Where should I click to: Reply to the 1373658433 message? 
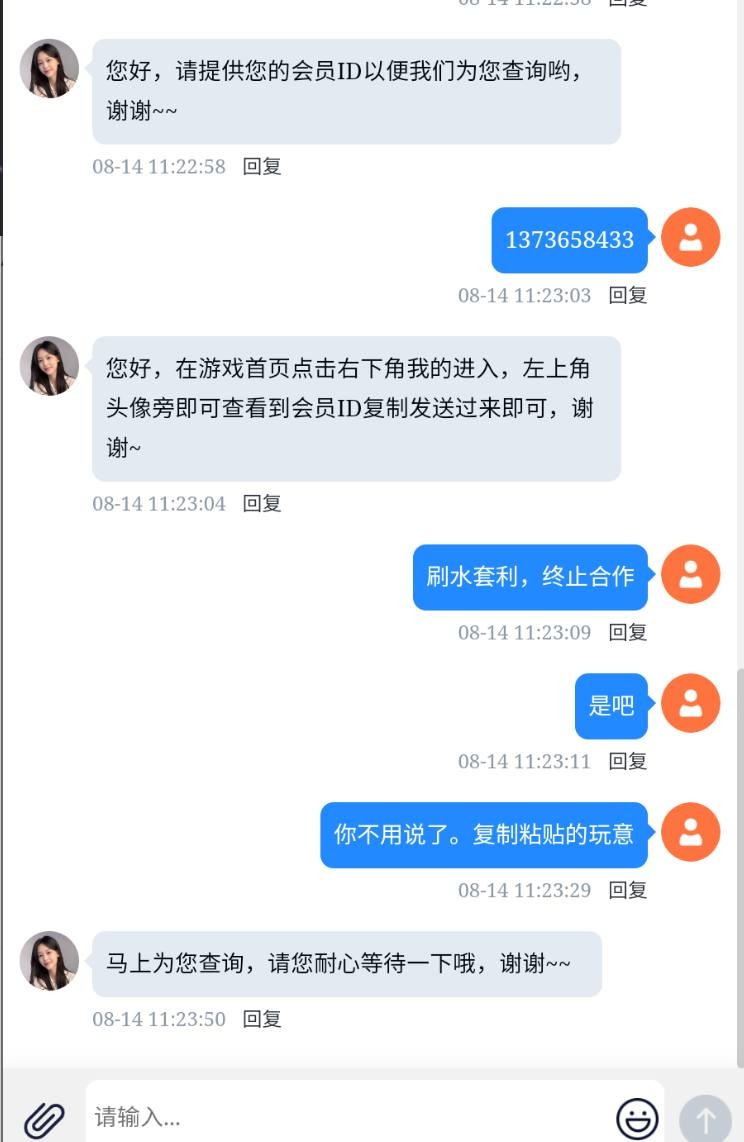(628, 295)
